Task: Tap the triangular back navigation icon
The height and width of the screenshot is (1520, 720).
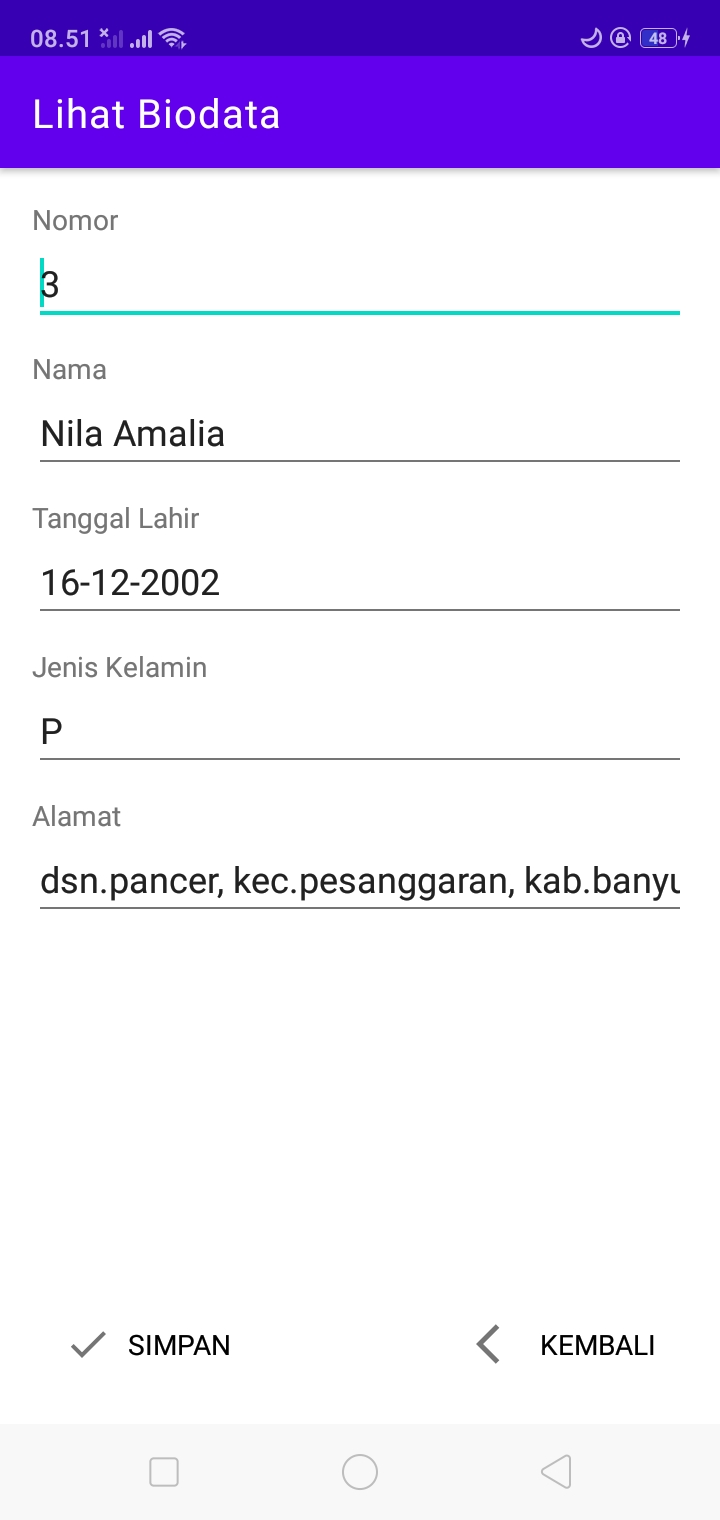Action: [556, 1471]
